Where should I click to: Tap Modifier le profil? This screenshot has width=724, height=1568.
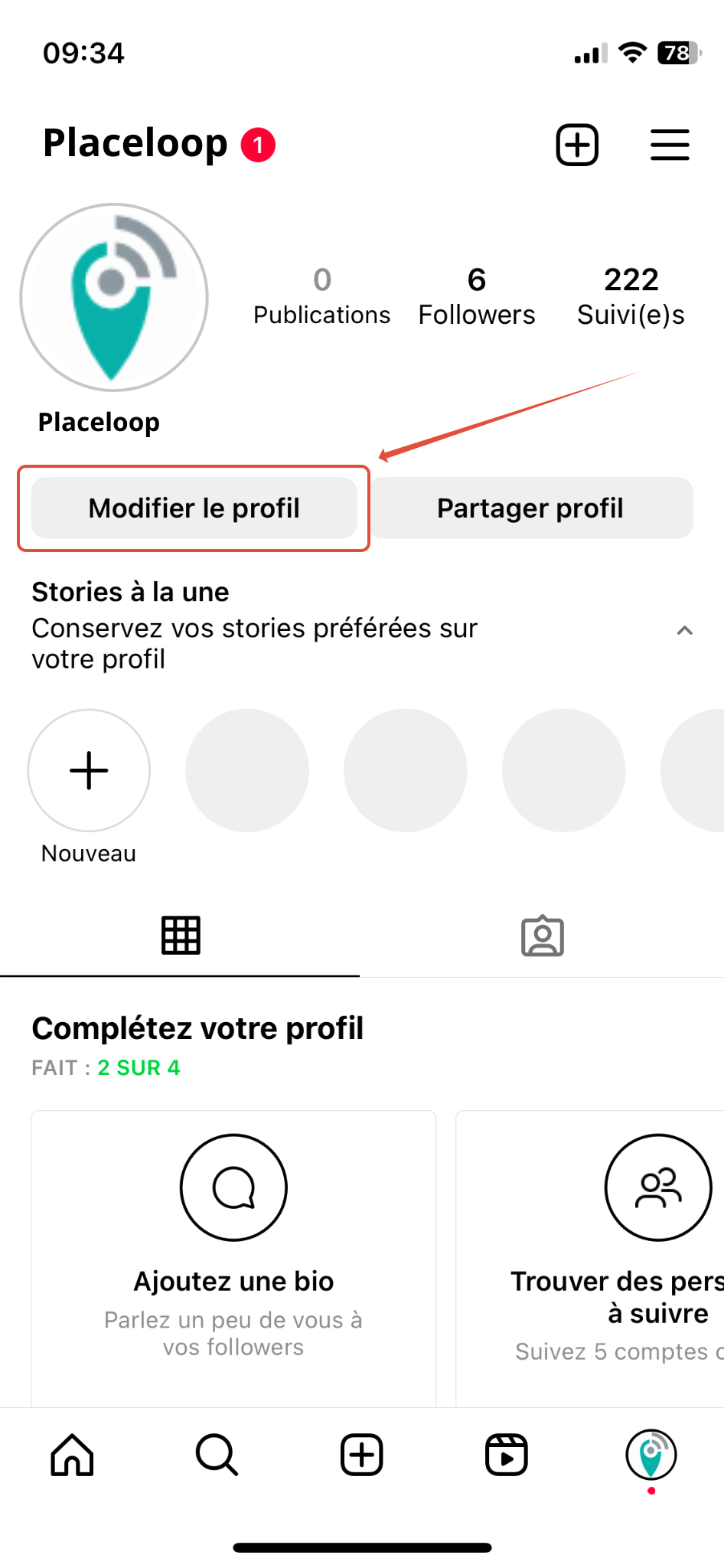point(194,508)
